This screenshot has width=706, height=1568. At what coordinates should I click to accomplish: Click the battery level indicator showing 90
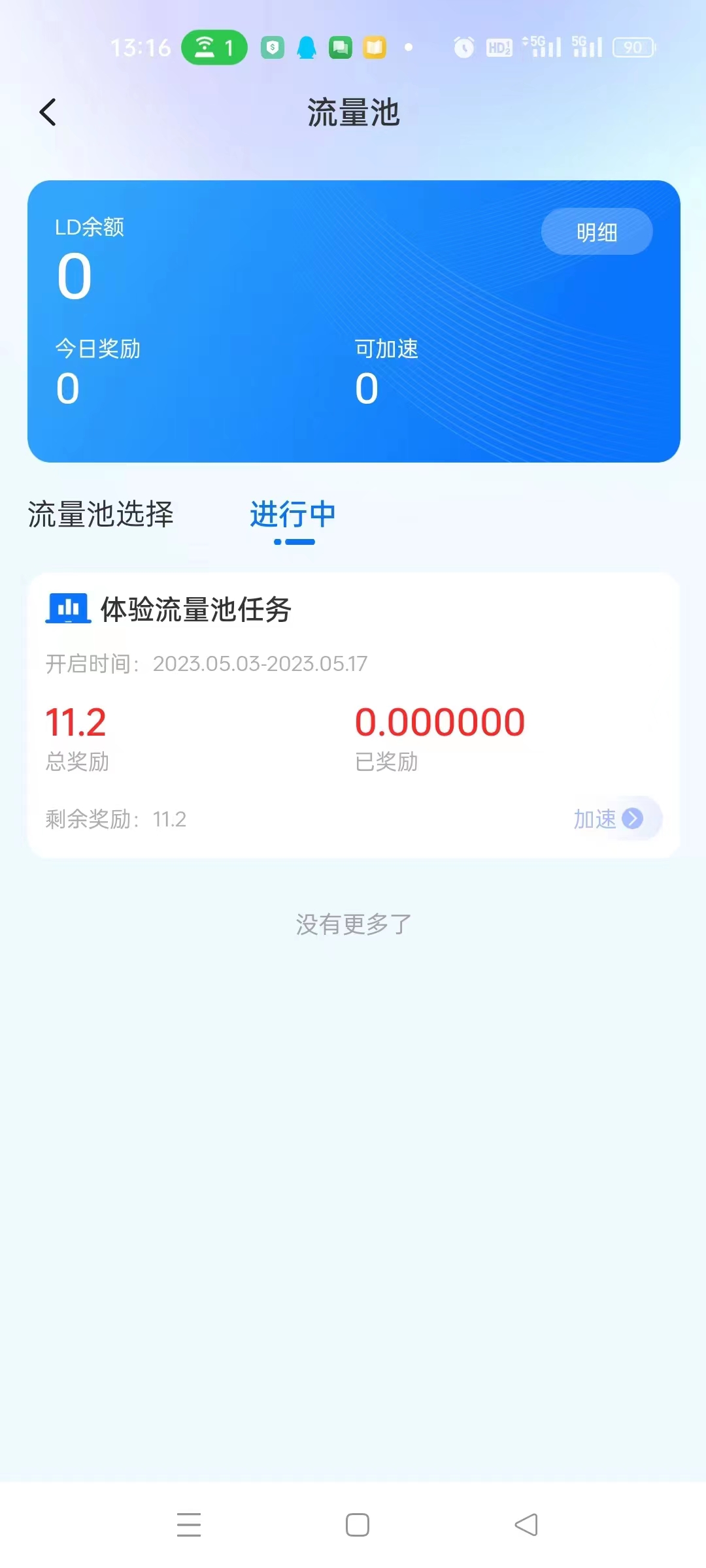click(x=631, y=46)
